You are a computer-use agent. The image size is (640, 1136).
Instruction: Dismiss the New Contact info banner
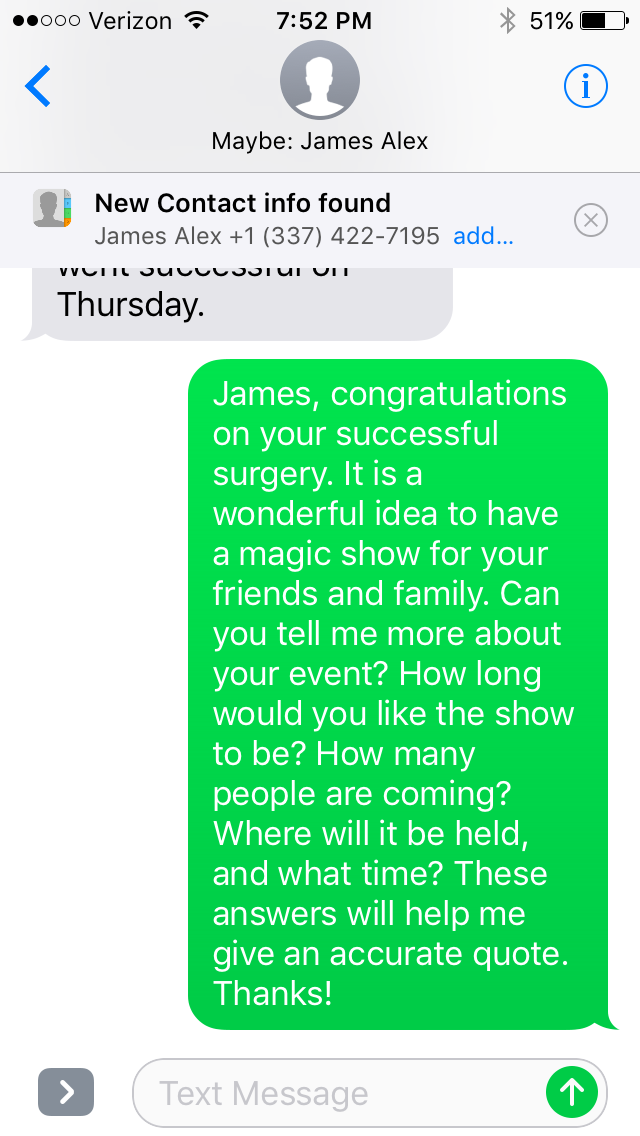pos(591,220)
